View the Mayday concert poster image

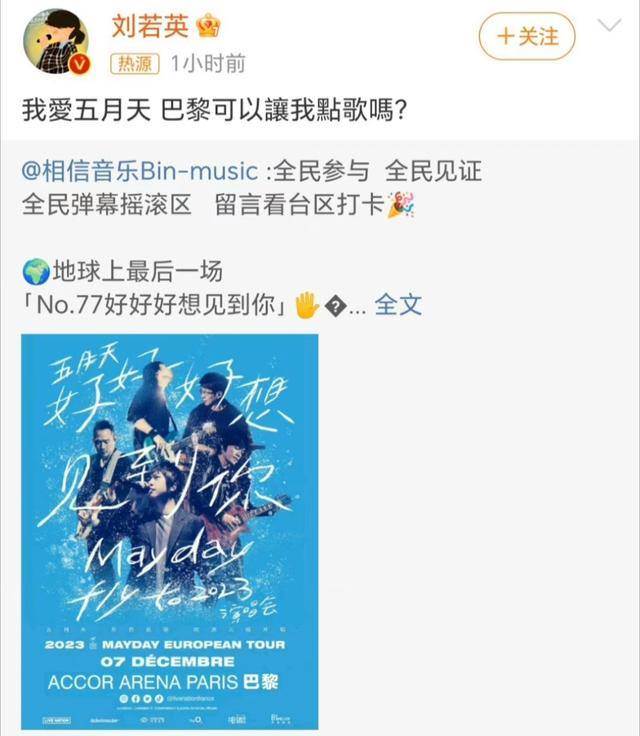click(170, 531)
